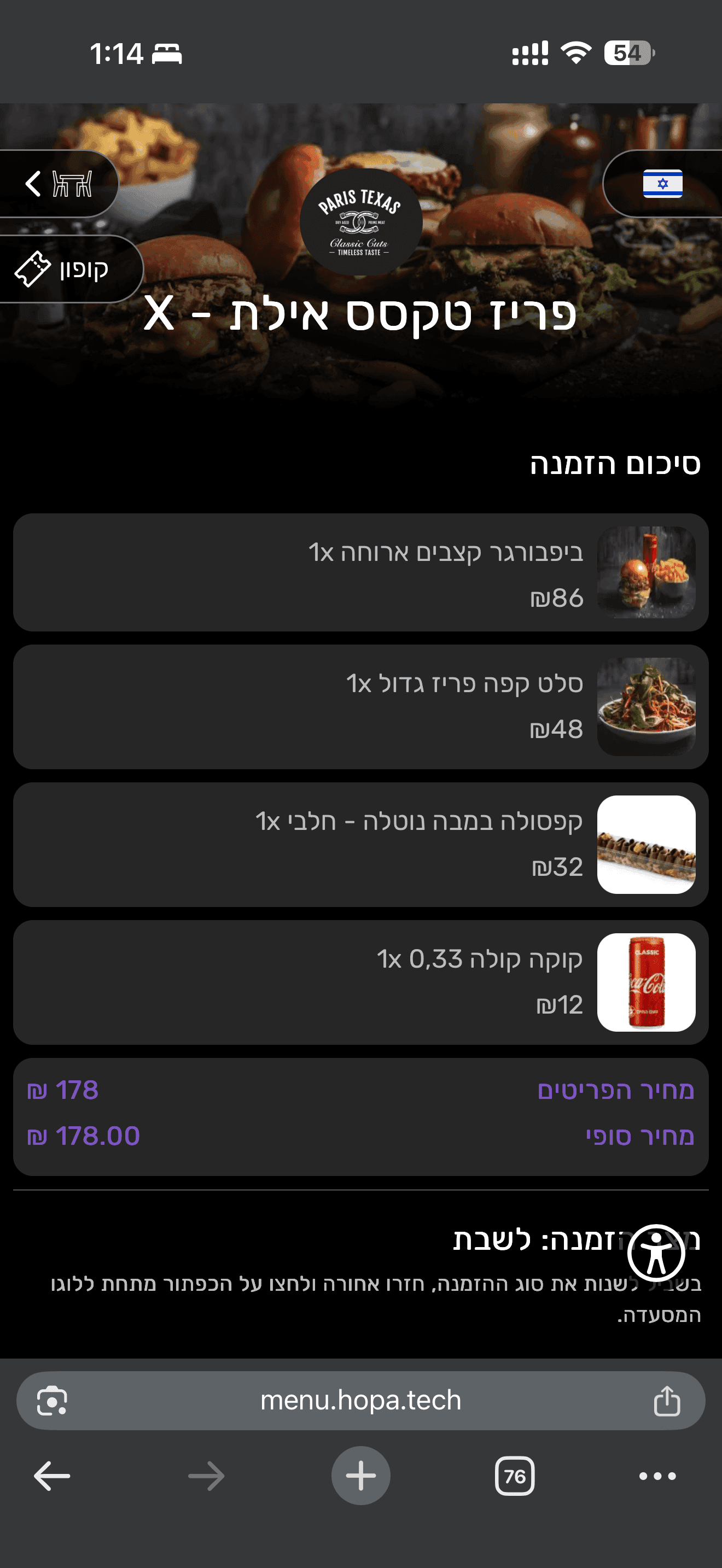Open a new browser tab with the plus icon

[x=360, y=1476]
